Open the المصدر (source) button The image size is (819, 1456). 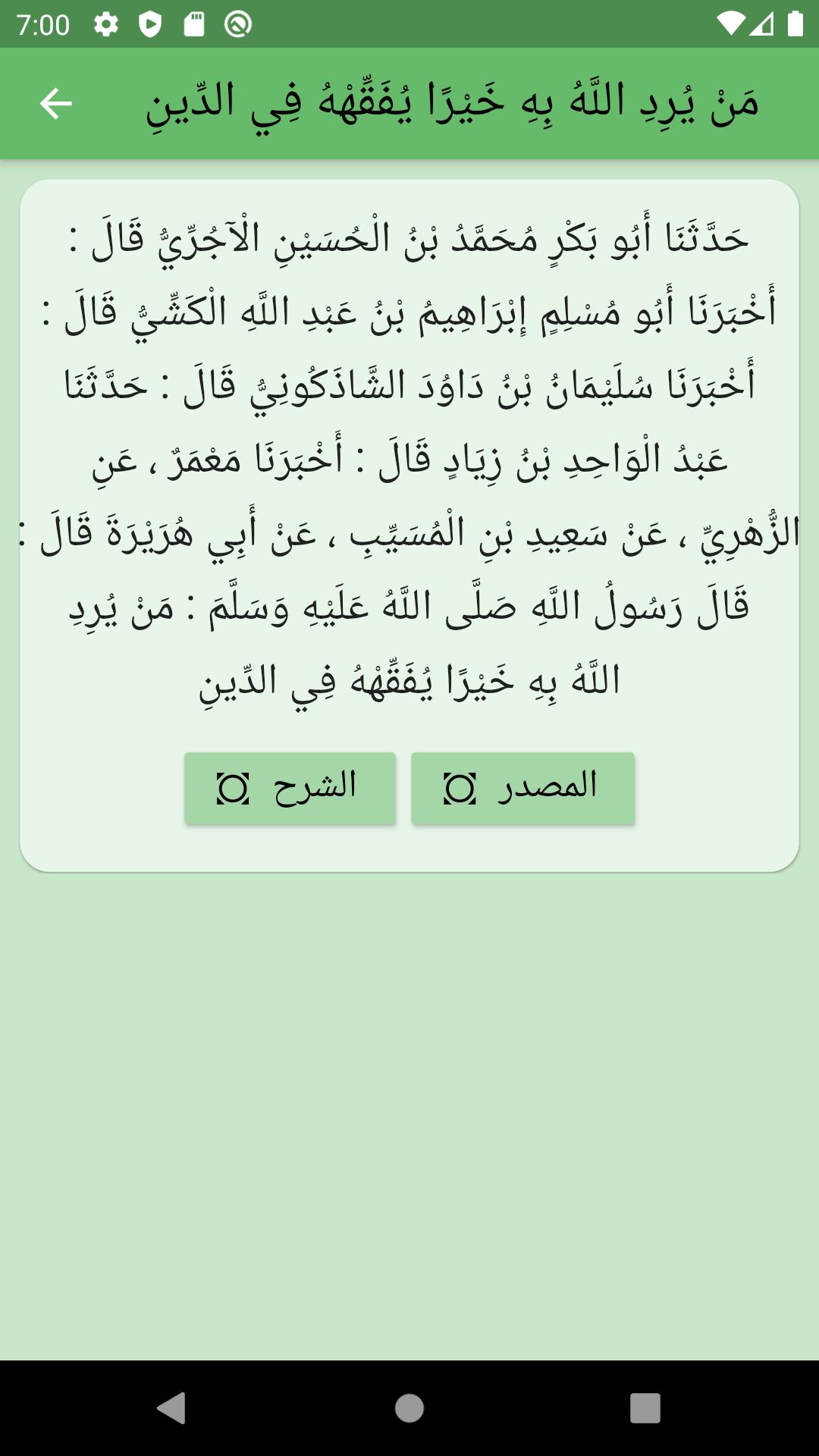click(x=522, y=788)
